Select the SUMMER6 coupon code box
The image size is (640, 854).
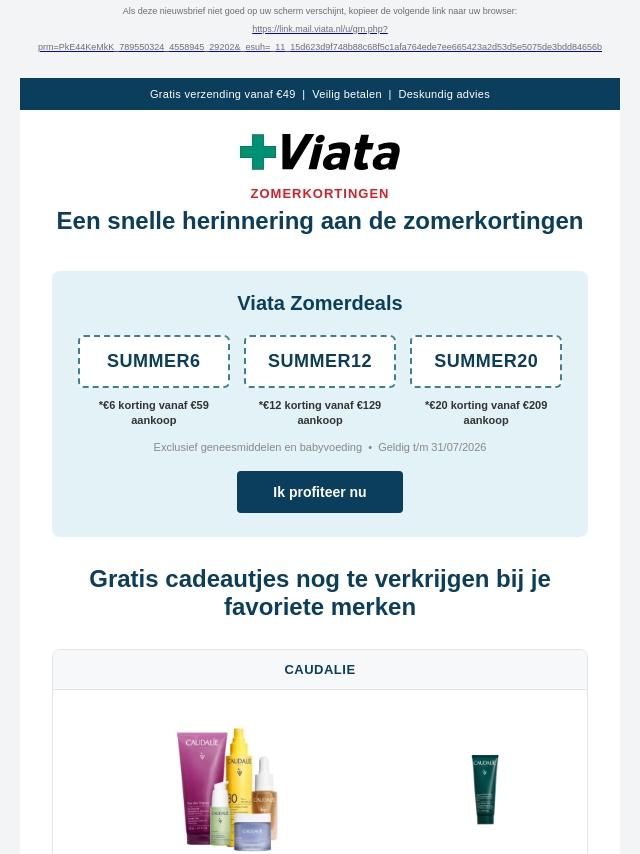[154, 361]
